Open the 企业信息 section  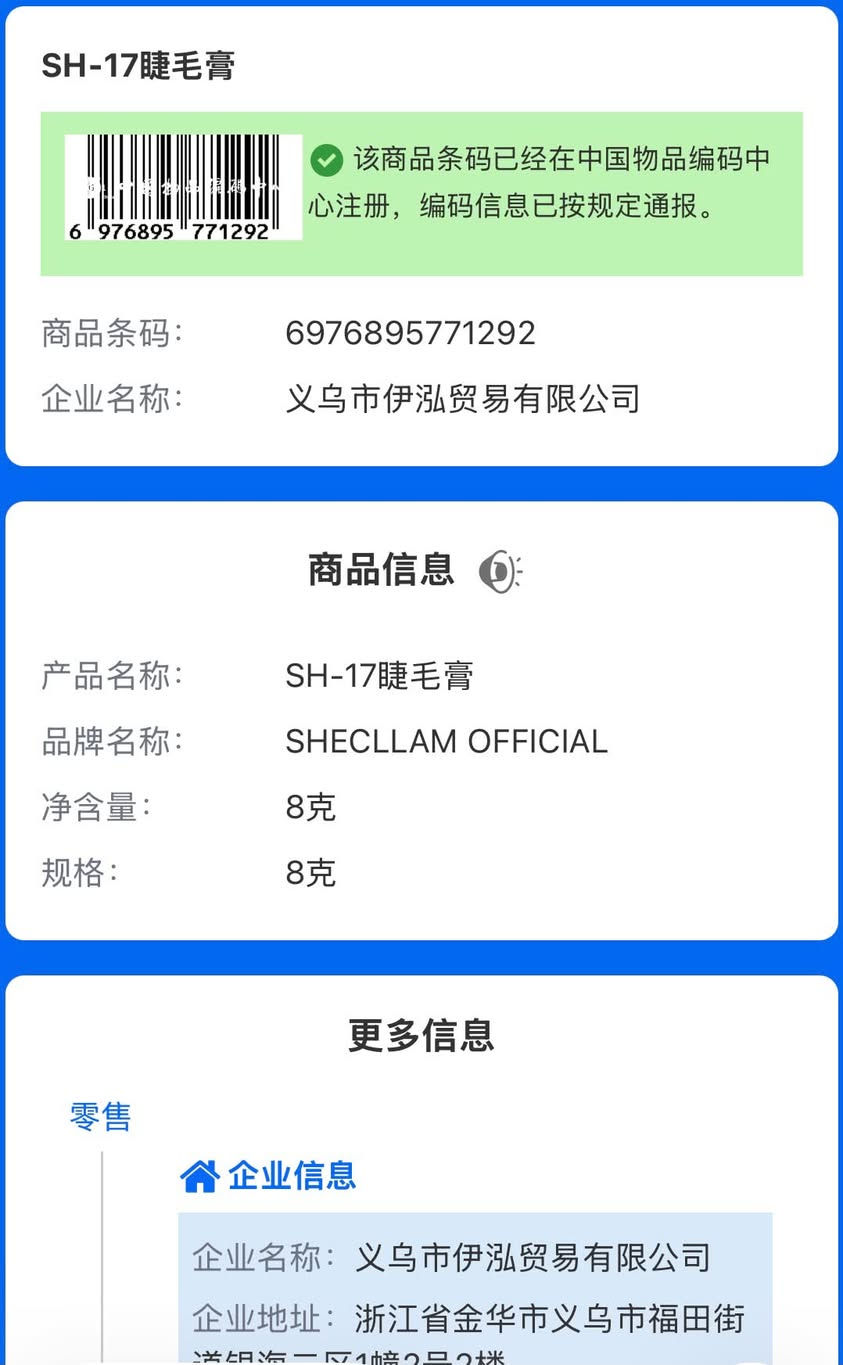click(x=268, y=1175)
